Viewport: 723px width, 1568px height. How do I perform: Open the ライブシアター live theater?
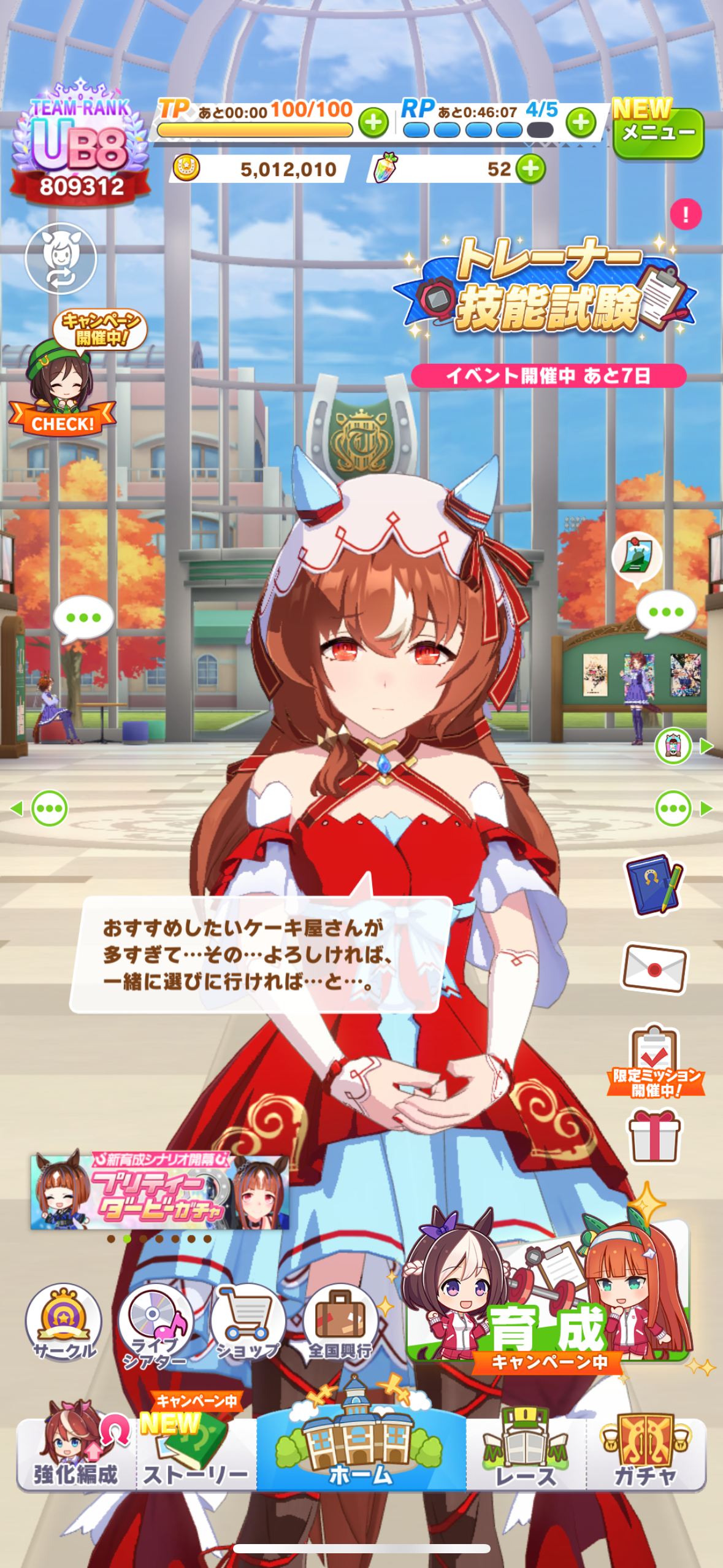coord(155,1321)
